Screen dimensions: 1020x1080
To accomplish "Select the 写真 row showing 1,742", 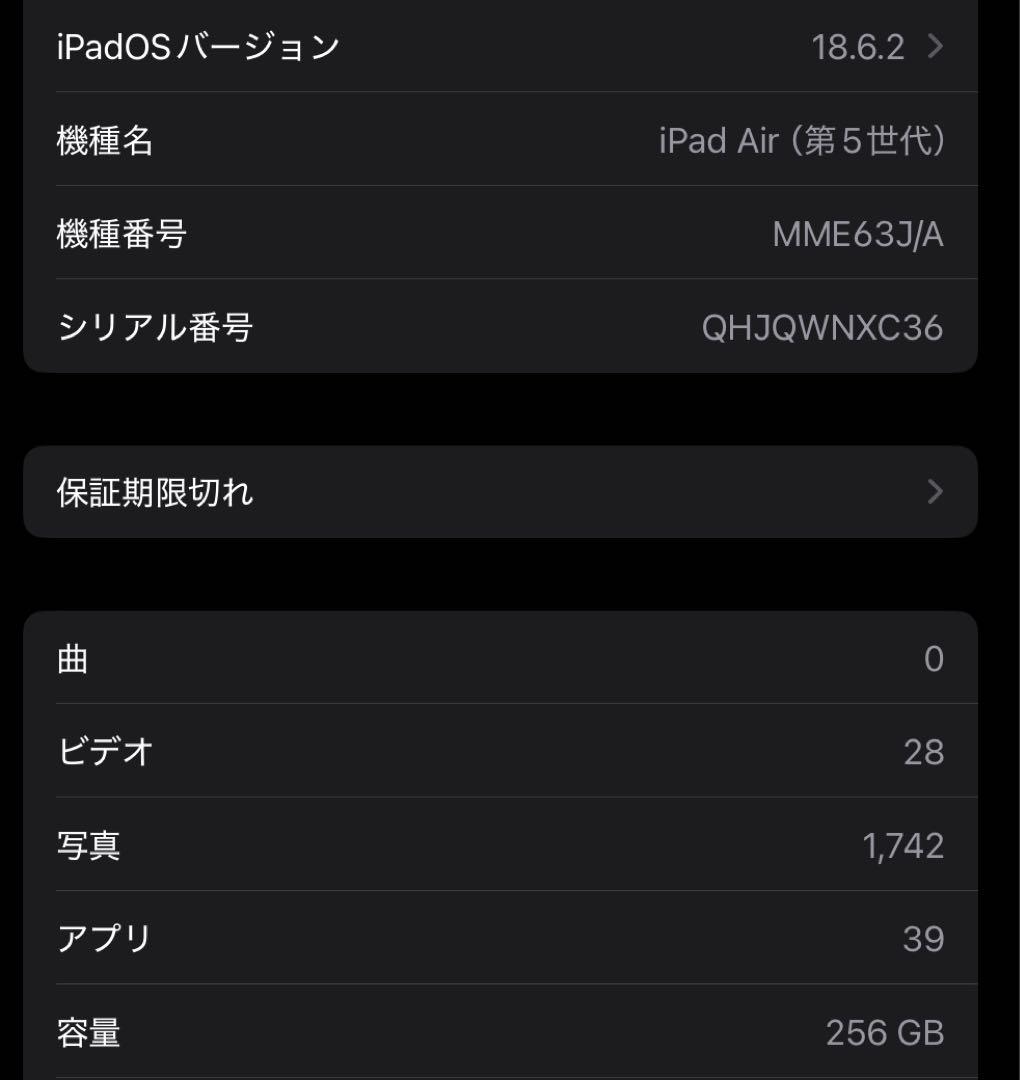I will click(500, 845).
